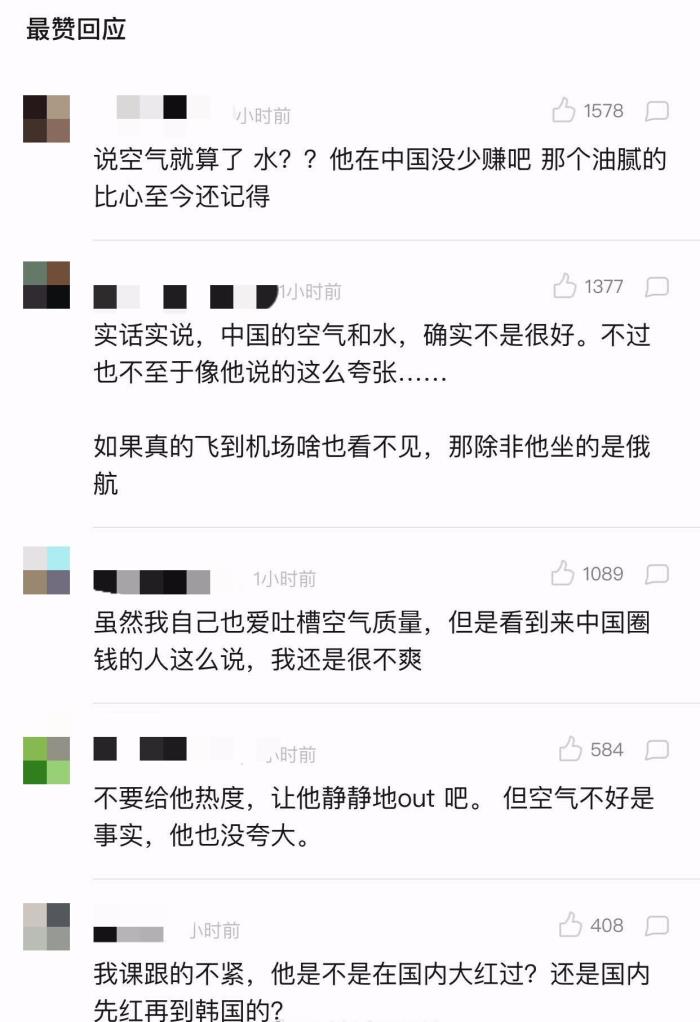Reply to the comment with 584 likes
Viewport: 700px width, 1022px height.
click(657, 750)
